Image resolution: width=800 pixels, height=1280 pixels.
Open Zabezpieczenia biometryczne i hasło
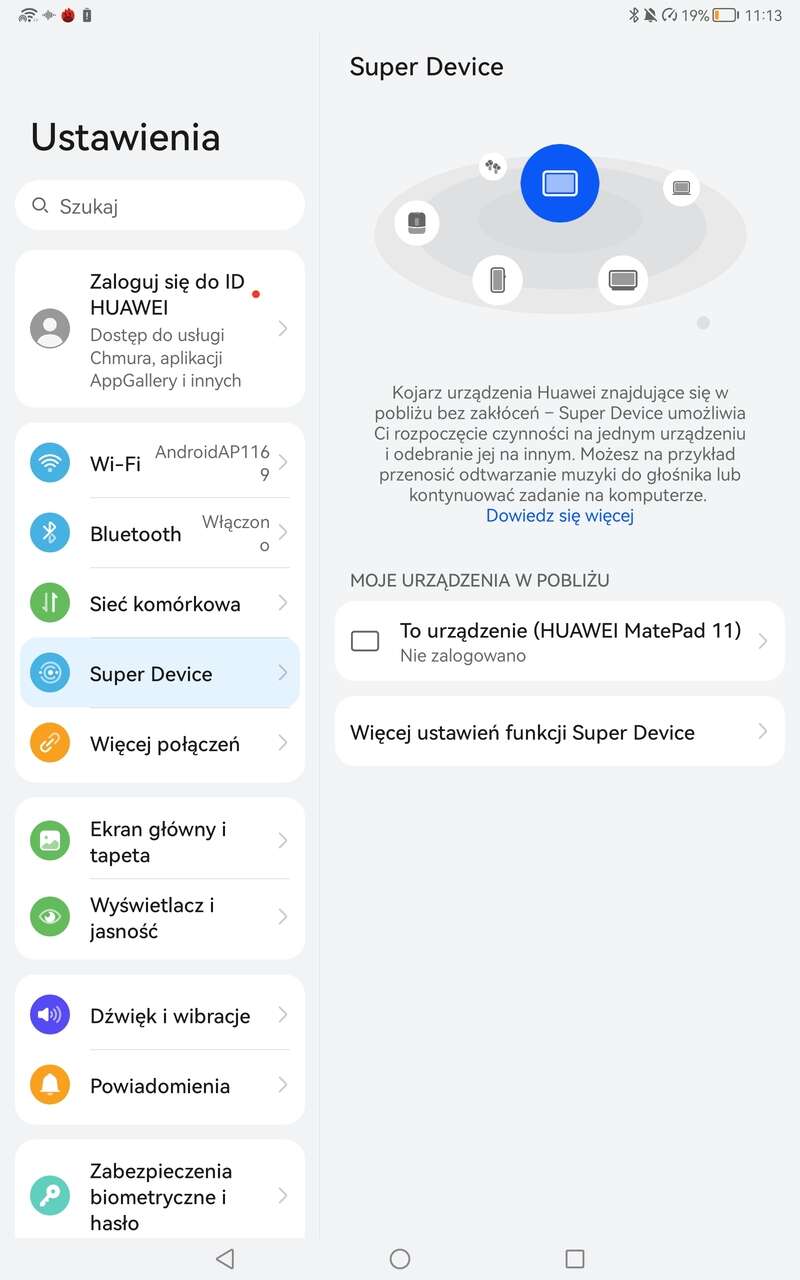[x=160, y=1196]
